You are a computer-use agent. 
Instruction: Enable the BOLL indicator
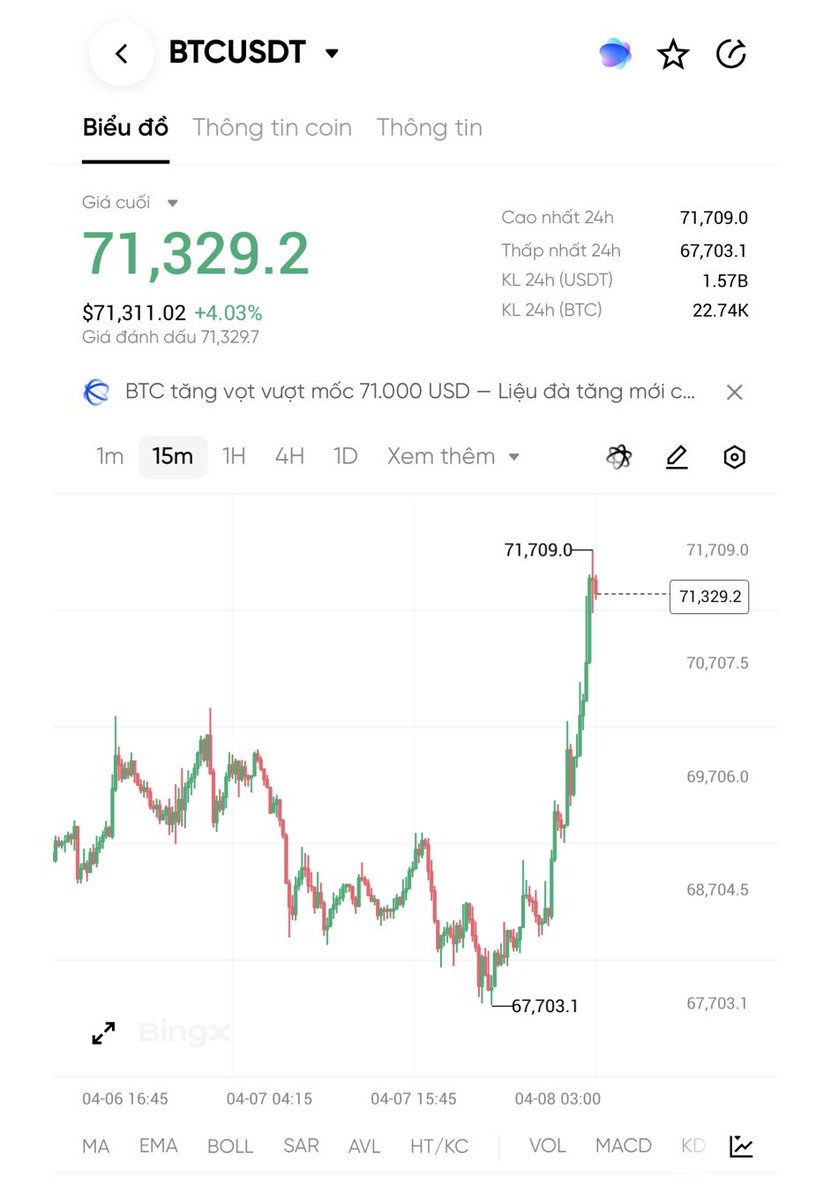click(x=230, y=1146)
